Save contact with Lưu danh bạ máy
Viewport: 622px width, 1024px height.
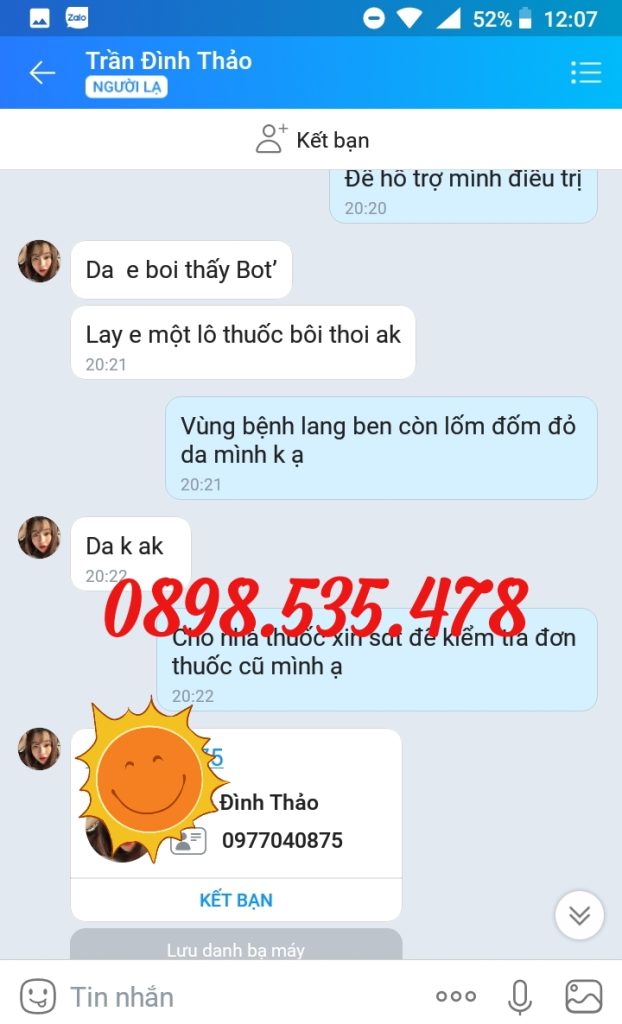[x=236, y=948]
